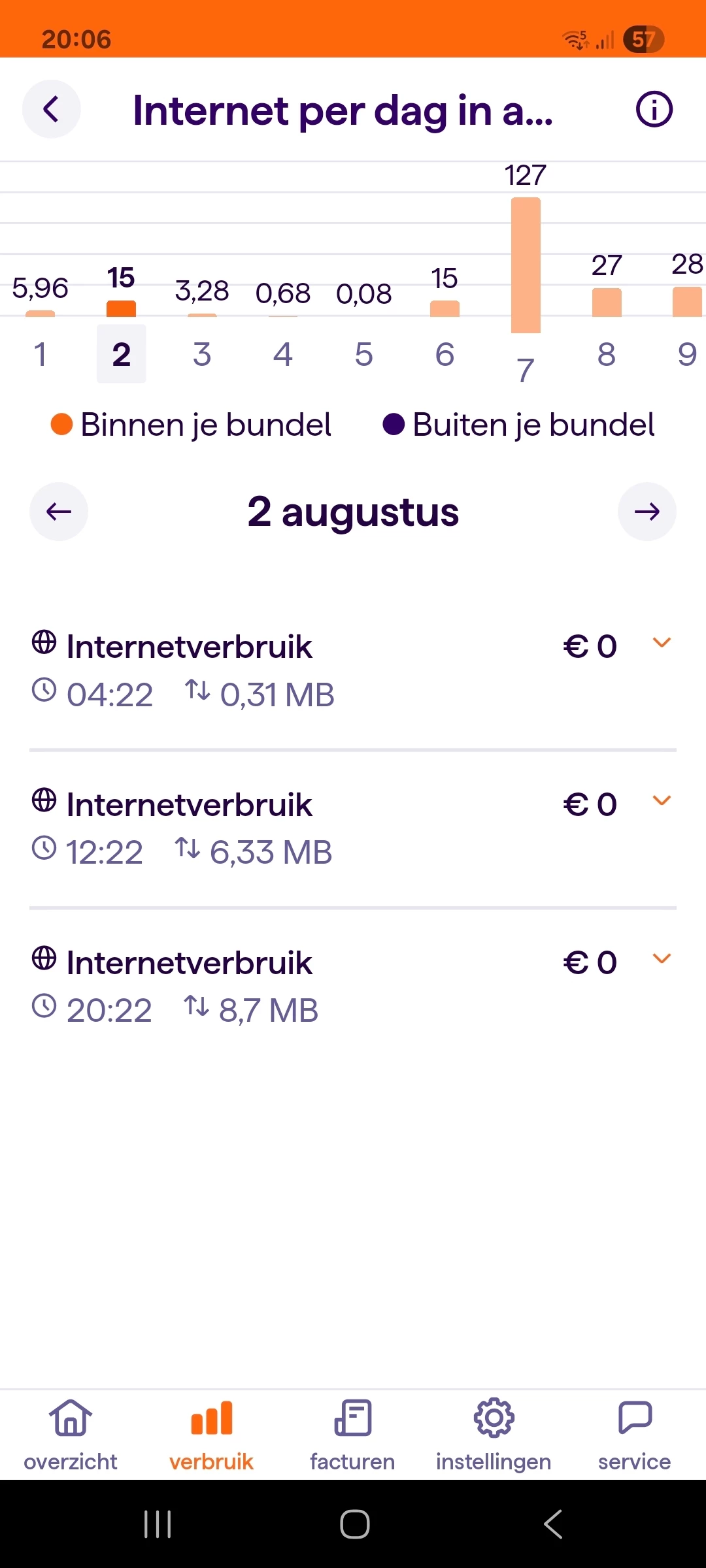Go back using the top-left arrow

(x=51, y=109)
